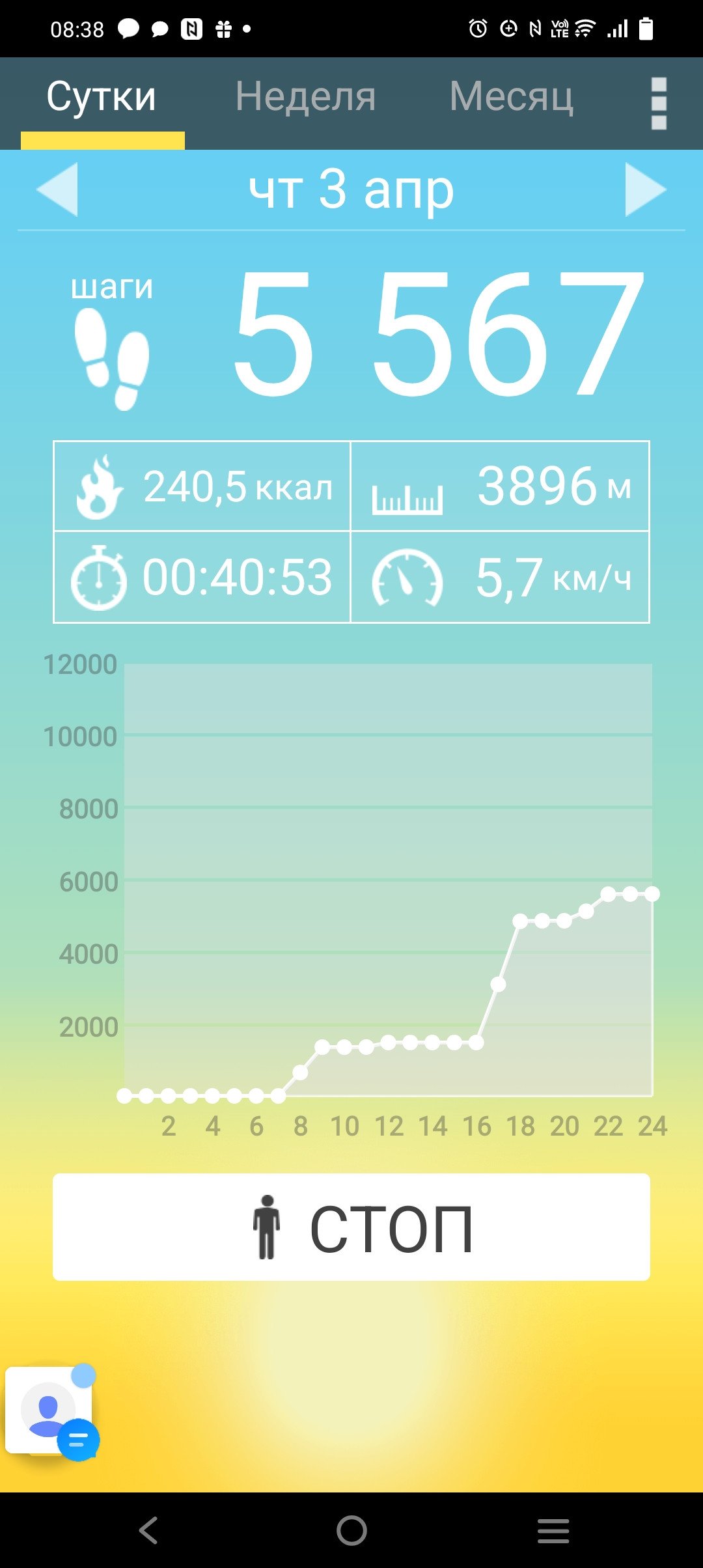Select the Сутки tab

102,98
